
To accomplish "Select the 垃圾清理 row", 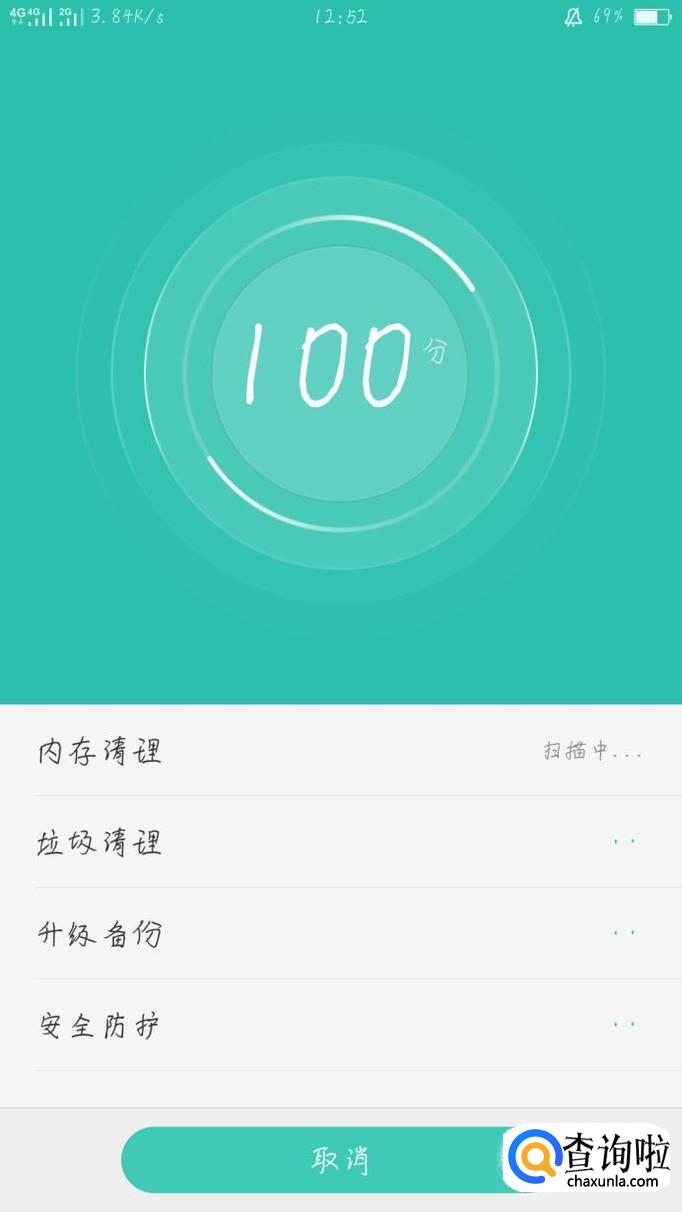I will click(x=340, y=842).
